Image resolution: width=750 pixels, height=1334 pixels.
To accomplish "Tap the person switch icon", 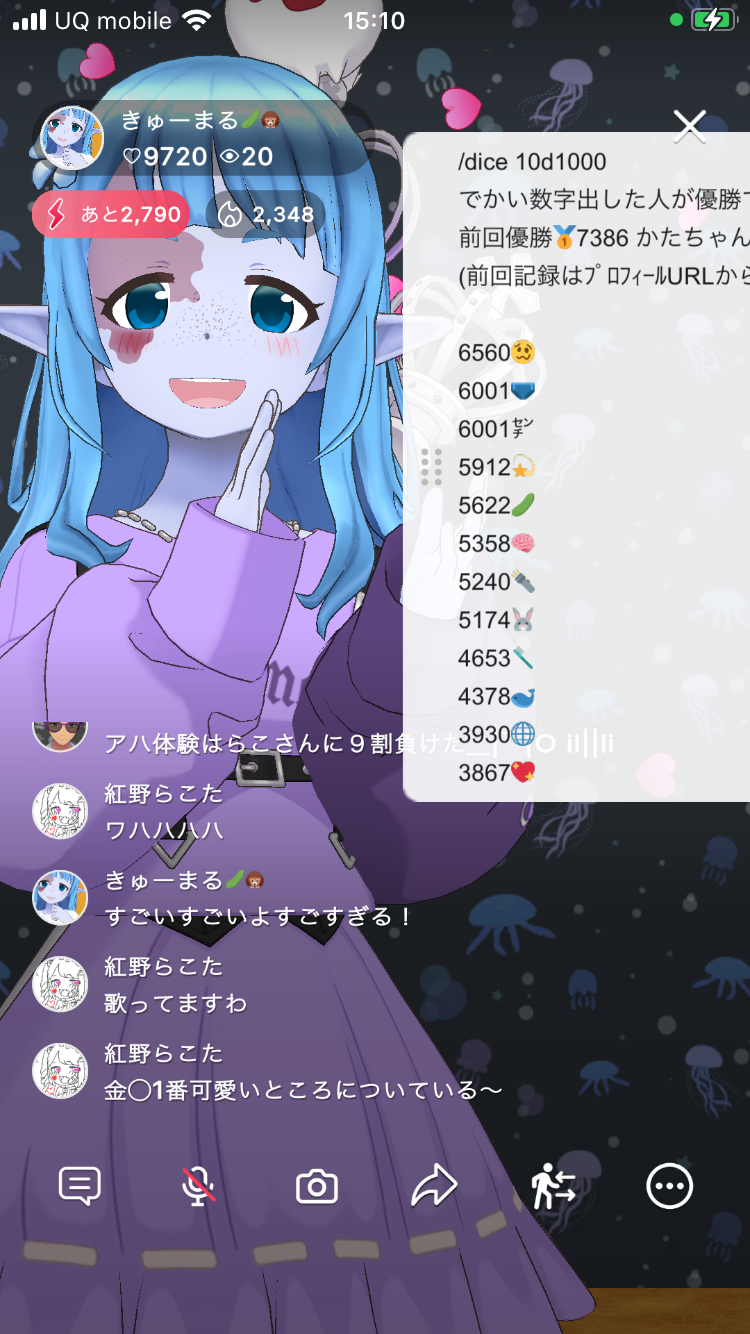I will pyautogui.click(x=552, y=1187).
